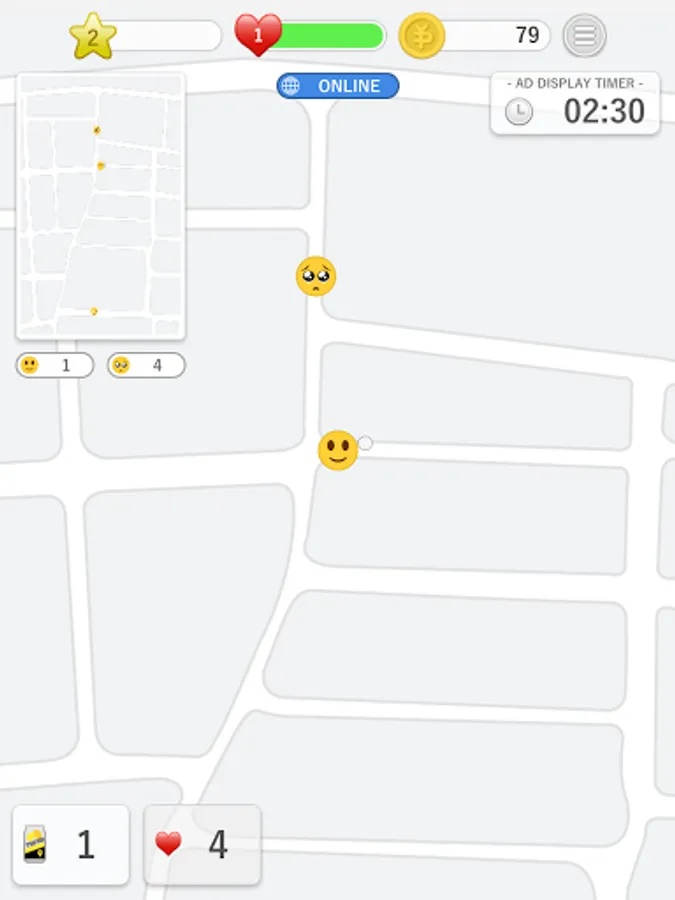Open the minimap overview
This screenshot has height=900, width=675.
coord(101,206)
